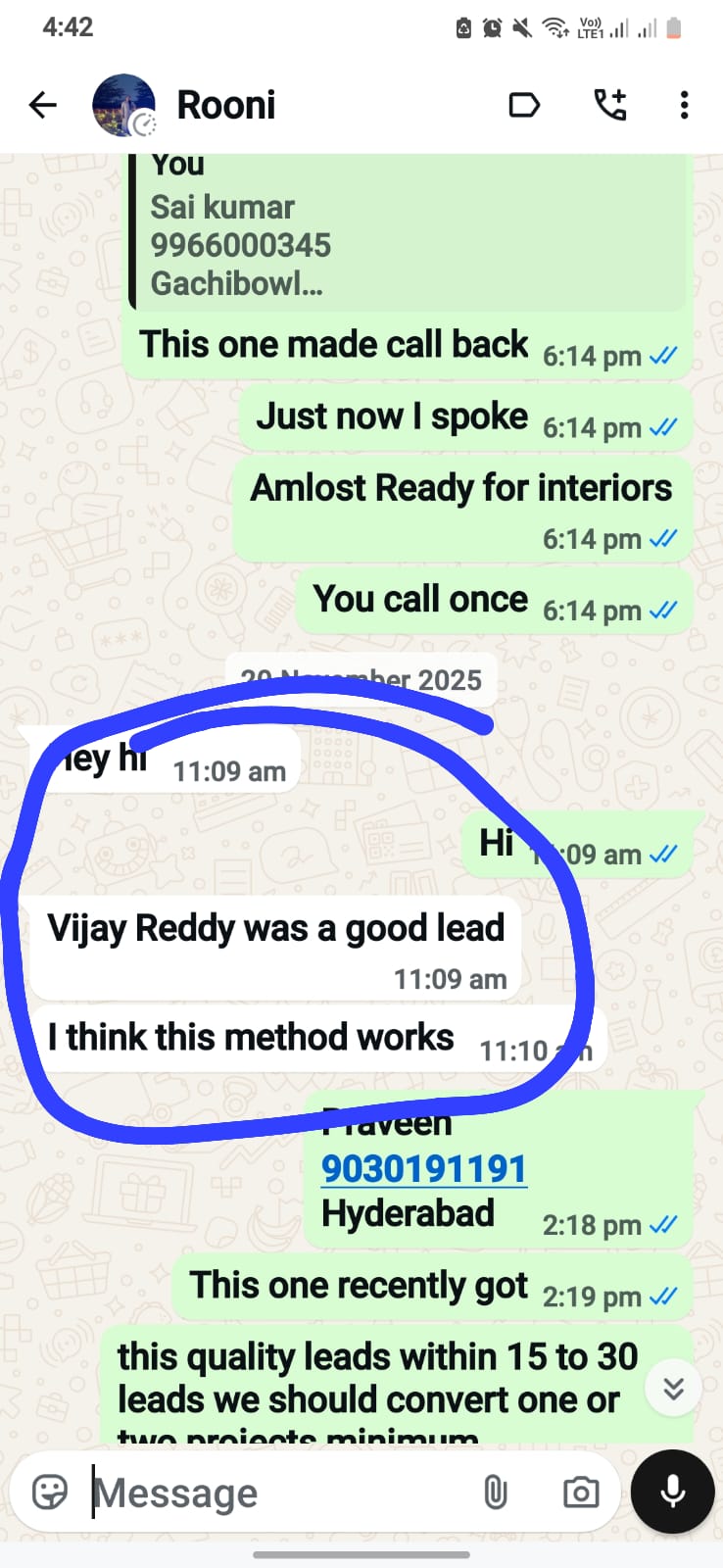
Task: Open the camera from the message bar
Action: 580,1492
